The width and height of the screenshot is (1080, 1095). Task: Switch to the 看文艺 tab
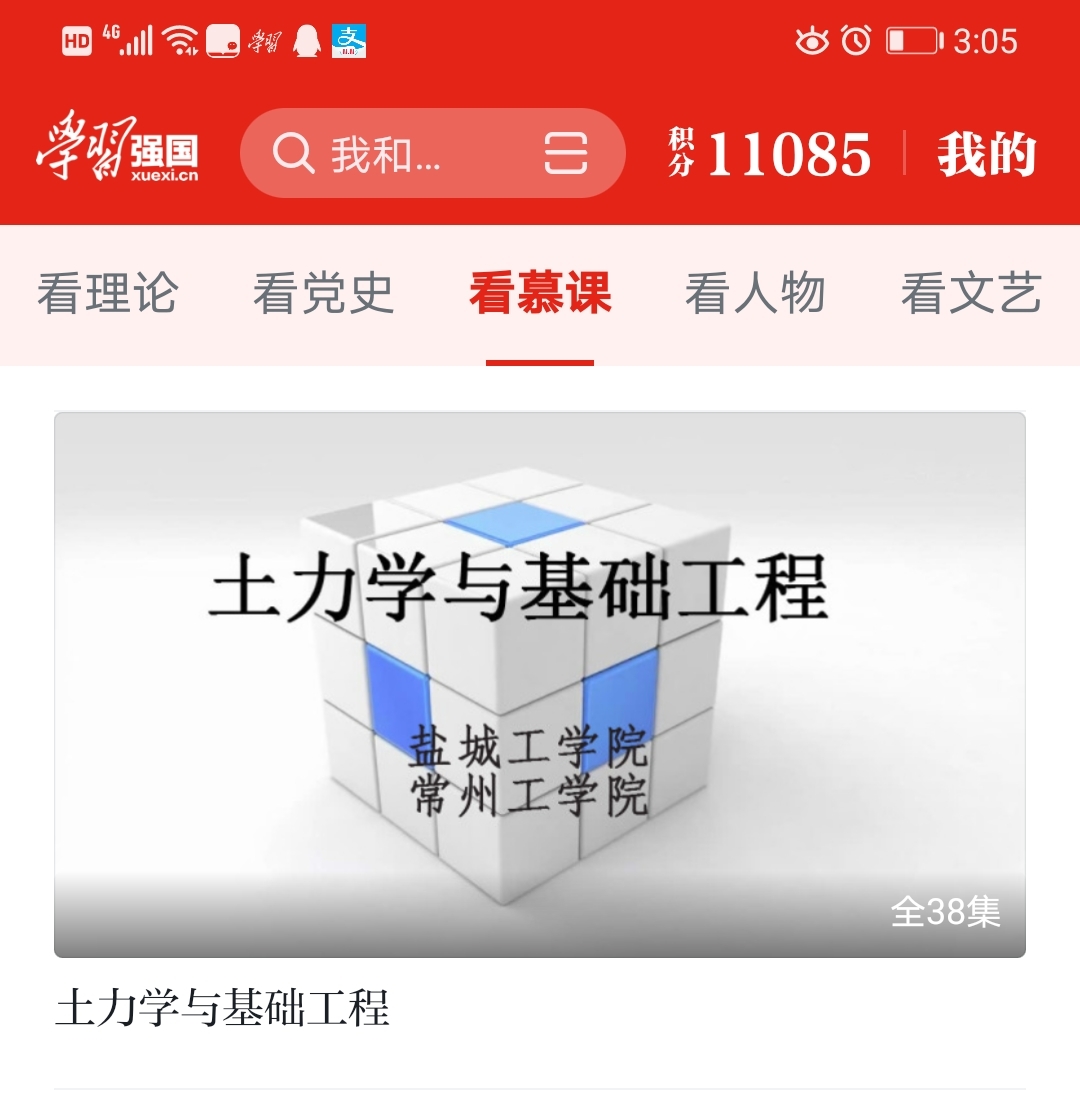(971, 294)
